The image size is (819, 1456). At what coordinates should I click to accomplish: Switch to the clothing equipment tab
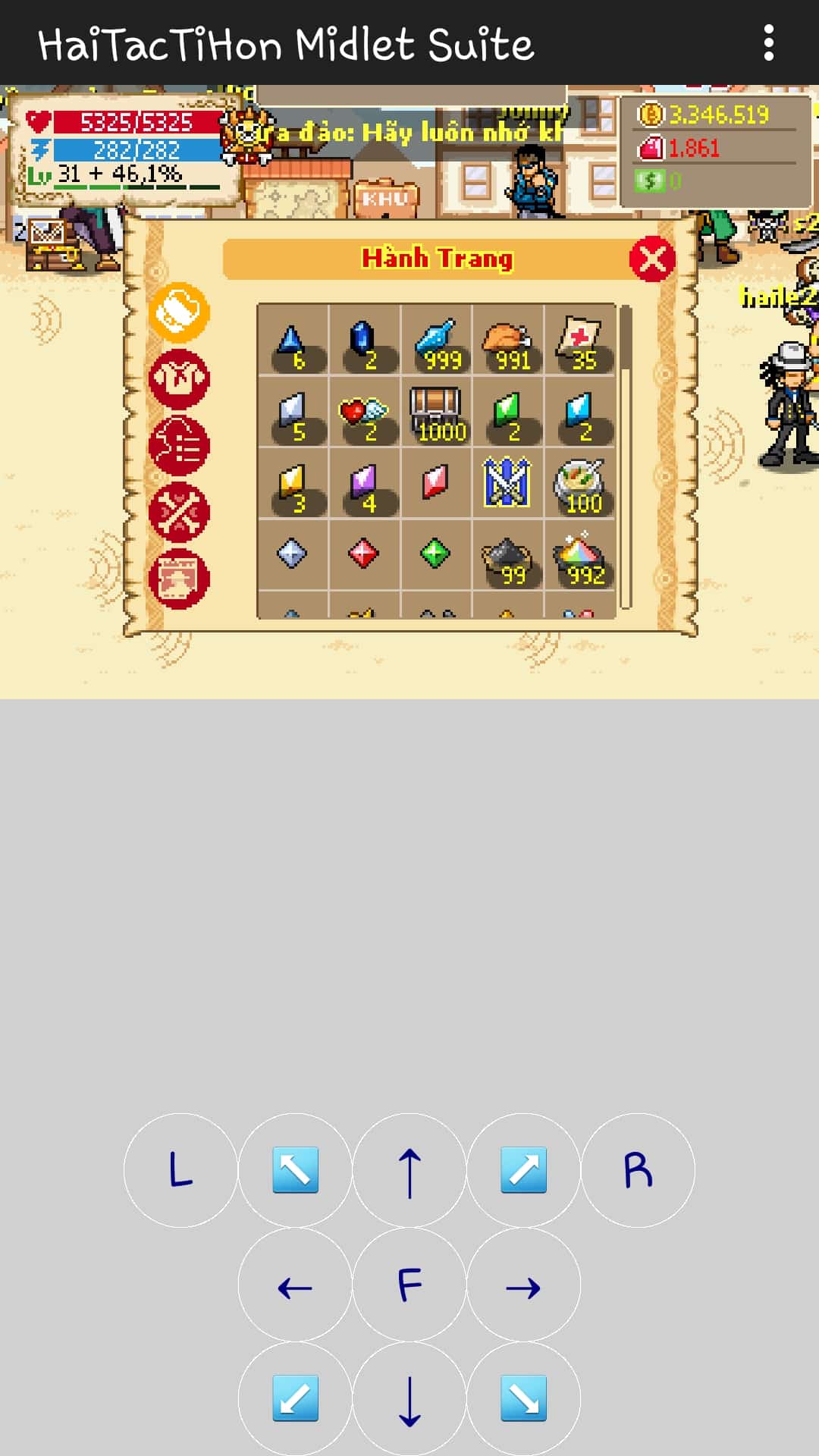[x=179, y=378]
